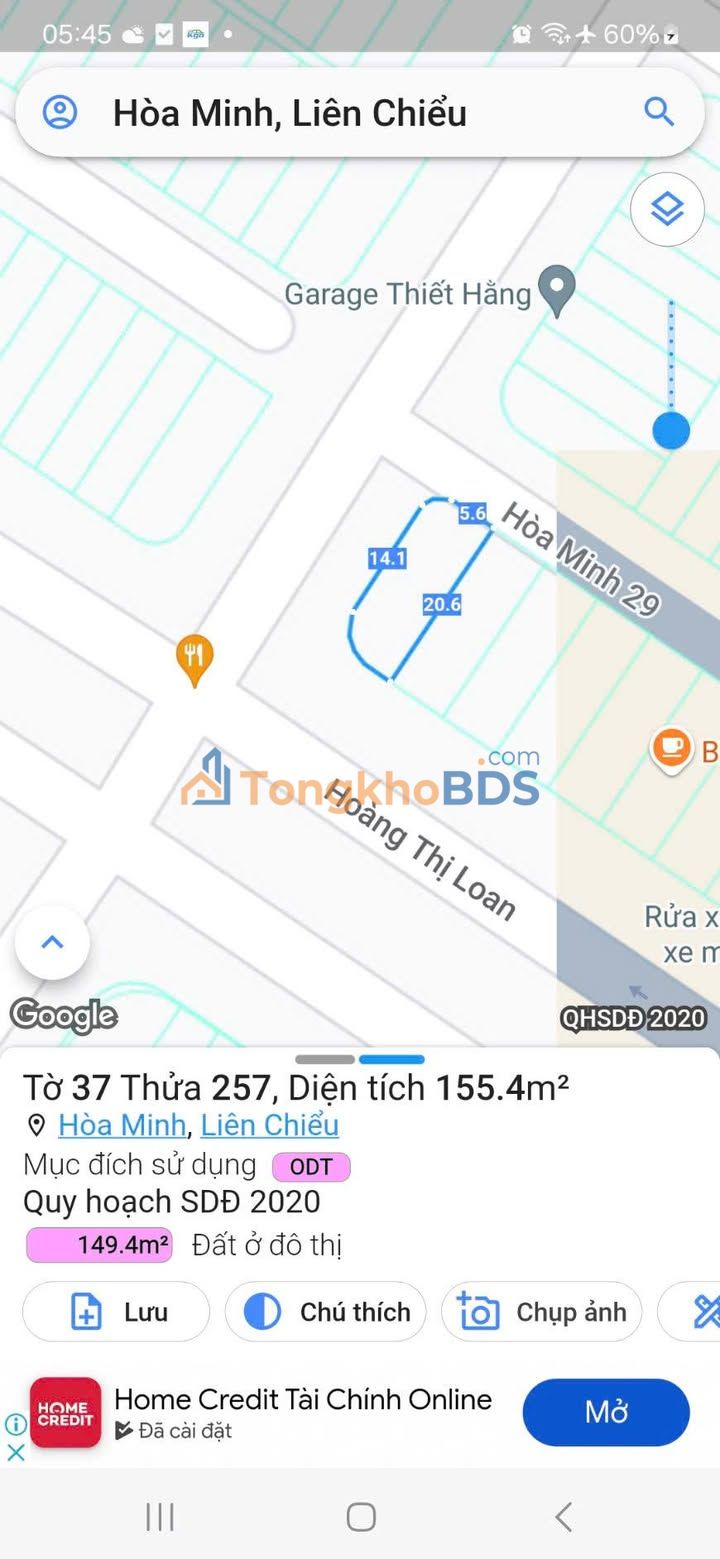720x1559 pixels.
Task: Tap the search magnifier icon
Action: pyautogui.click(x=659, y=112)
